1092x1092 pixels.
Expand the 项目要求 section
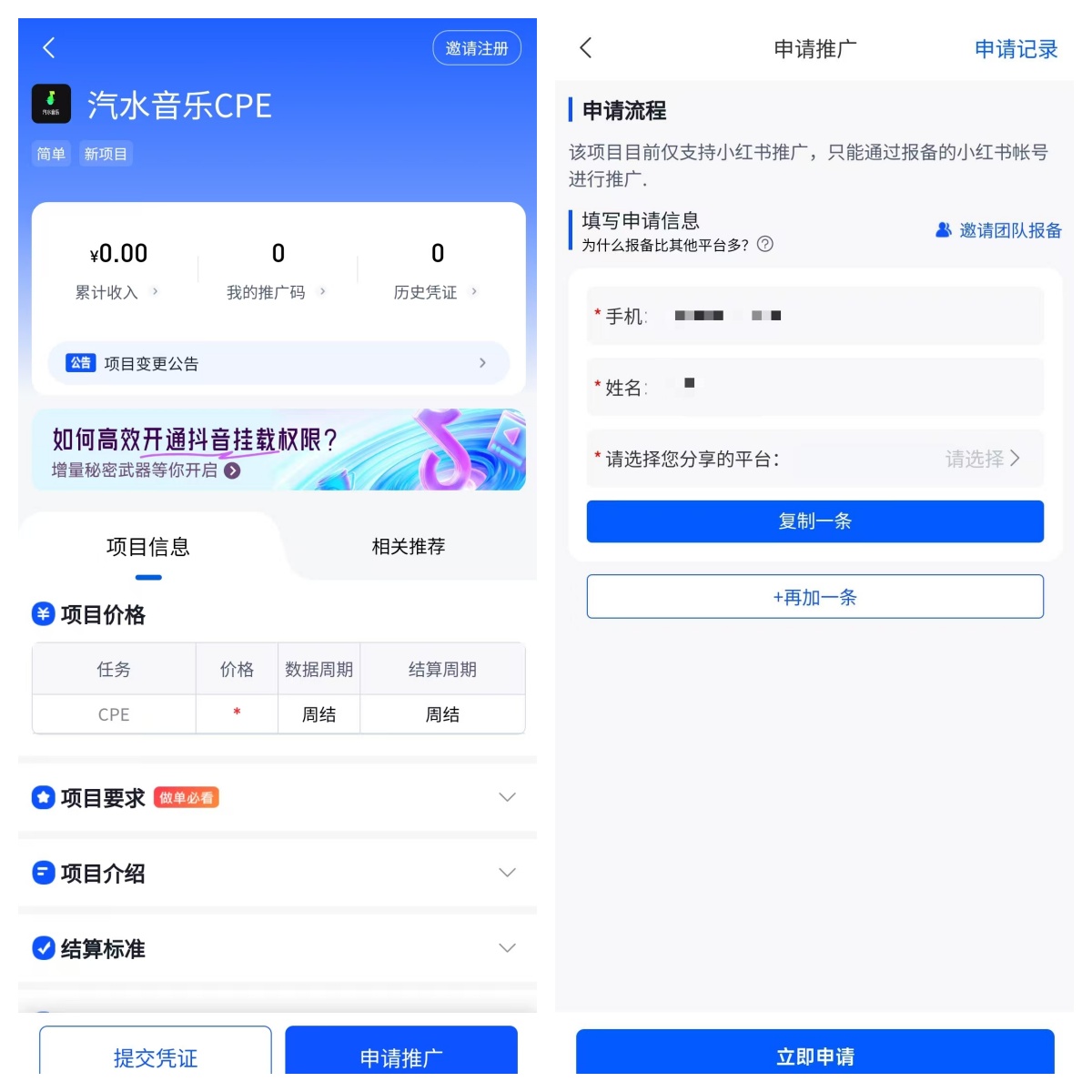pyautogui.click(x=507, y=797)
